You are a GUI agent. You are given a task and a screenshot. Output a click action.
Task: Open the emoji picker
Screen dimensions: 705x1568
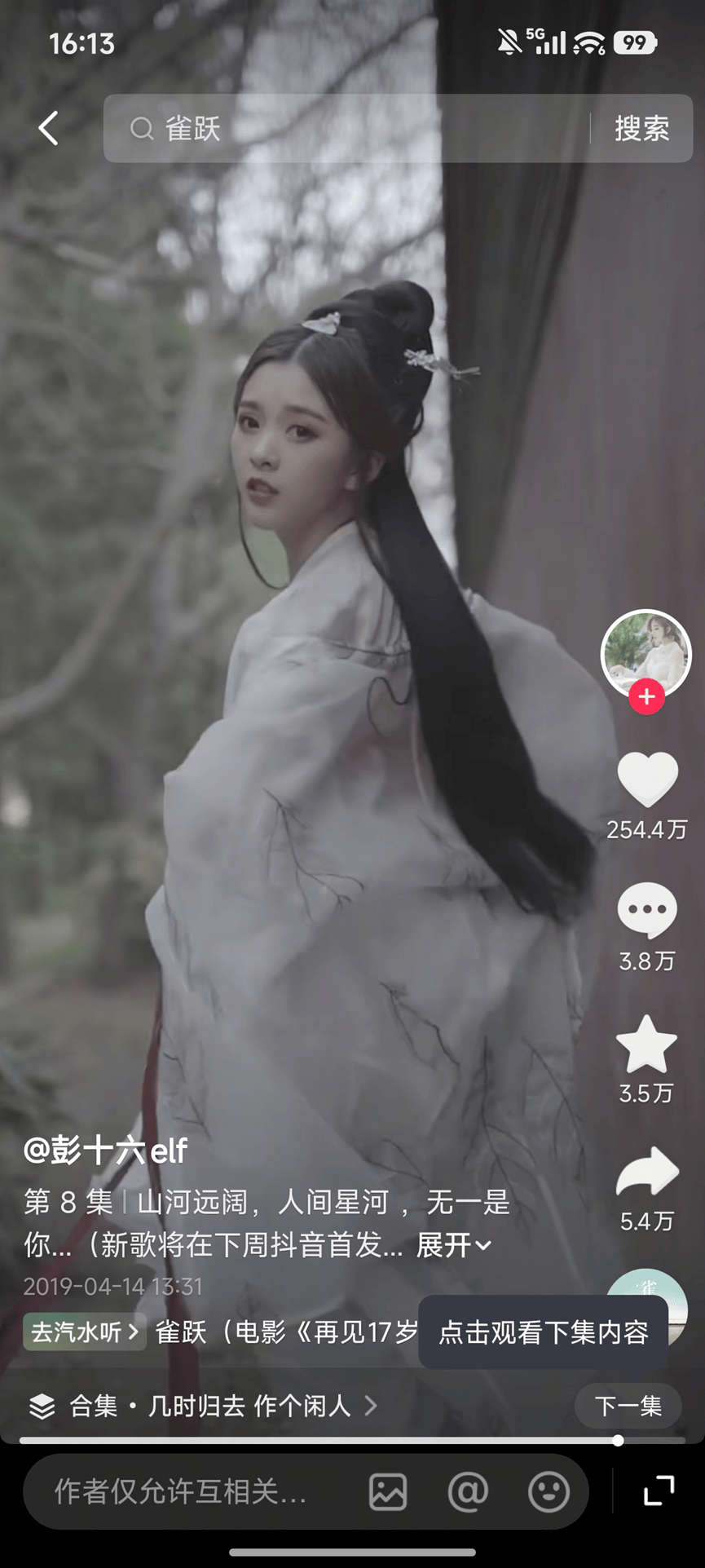coord(549,1492)
